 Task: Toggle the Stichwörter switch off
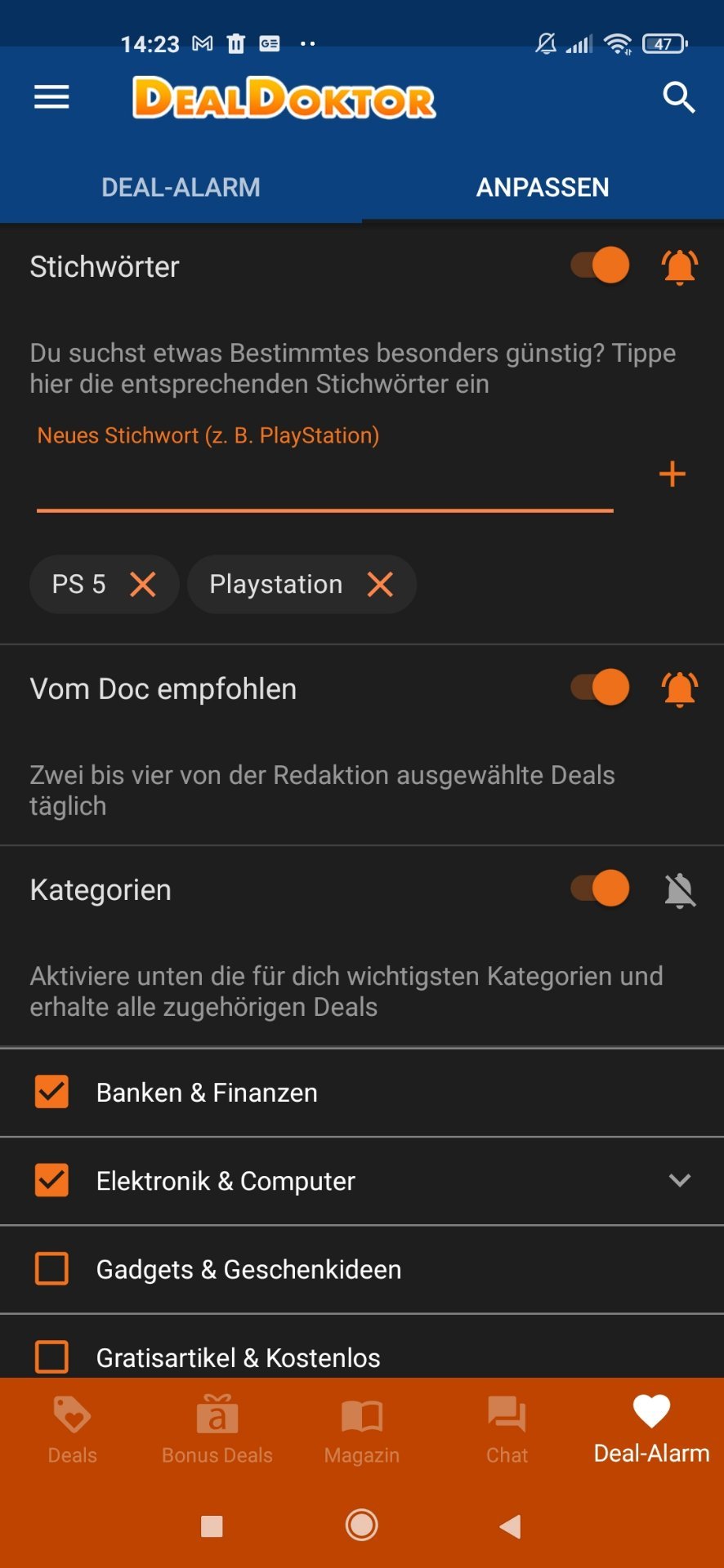coord(600,265)
